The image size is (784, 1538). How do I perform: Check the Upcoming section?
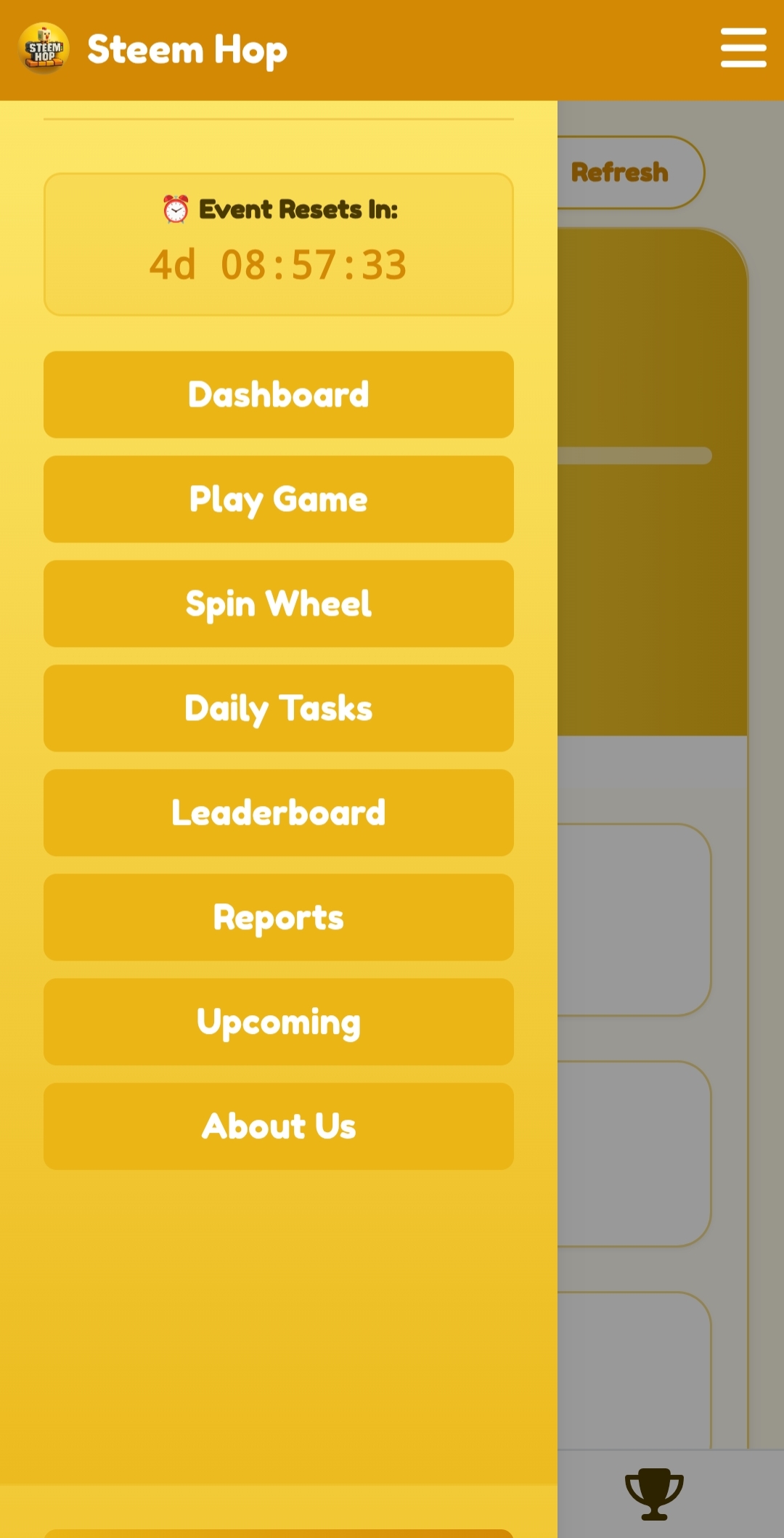(279, 1022)
